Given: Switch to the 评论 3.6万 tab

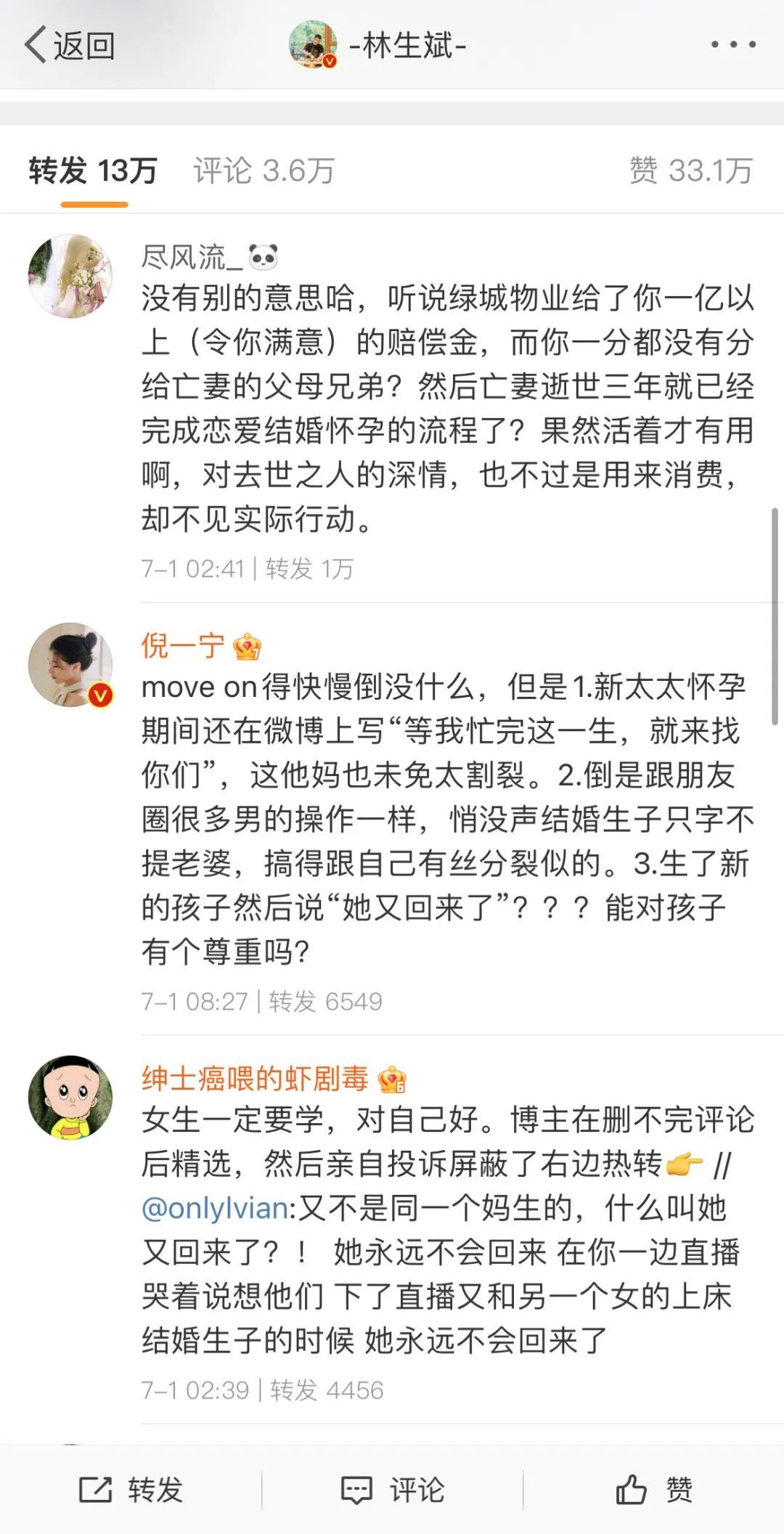Looking at the screenshot, I should click(264, 171).
